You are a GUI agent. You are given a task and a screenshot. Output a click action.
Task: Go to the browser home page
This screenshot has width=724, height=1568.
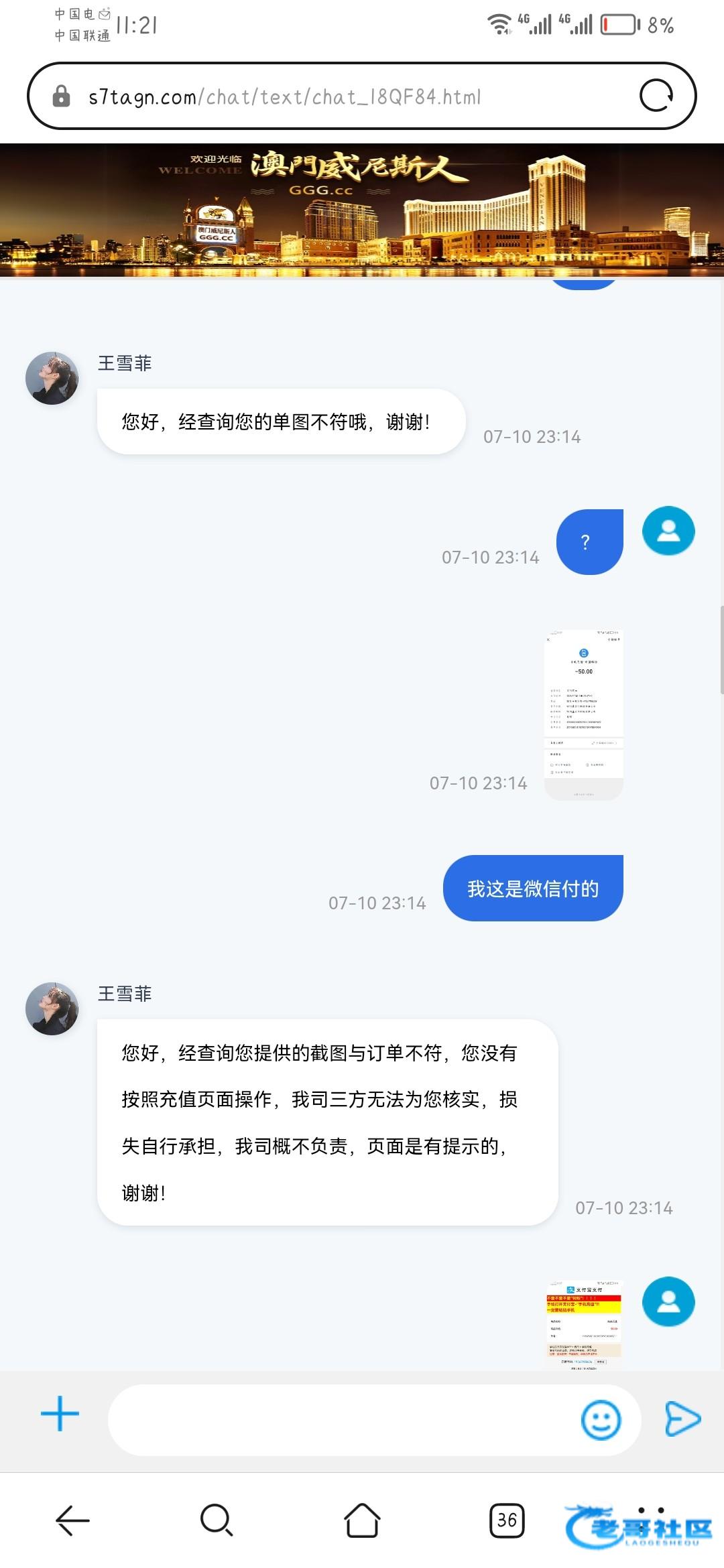point(362,1520)
